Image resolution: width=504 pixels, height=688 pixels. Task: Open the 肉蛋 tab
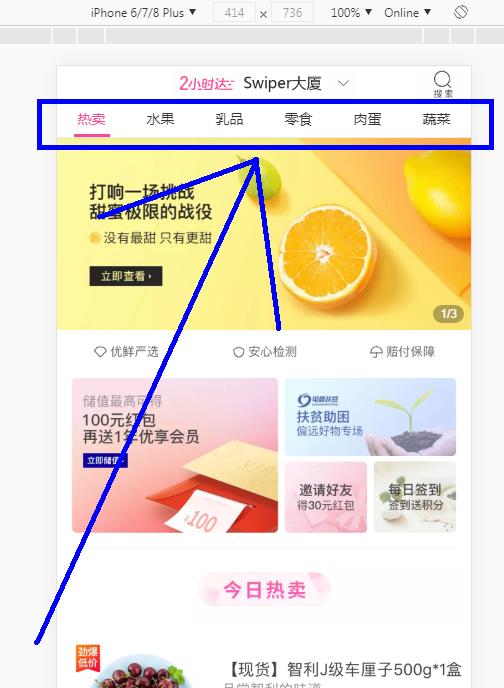(x=367, y=119)
